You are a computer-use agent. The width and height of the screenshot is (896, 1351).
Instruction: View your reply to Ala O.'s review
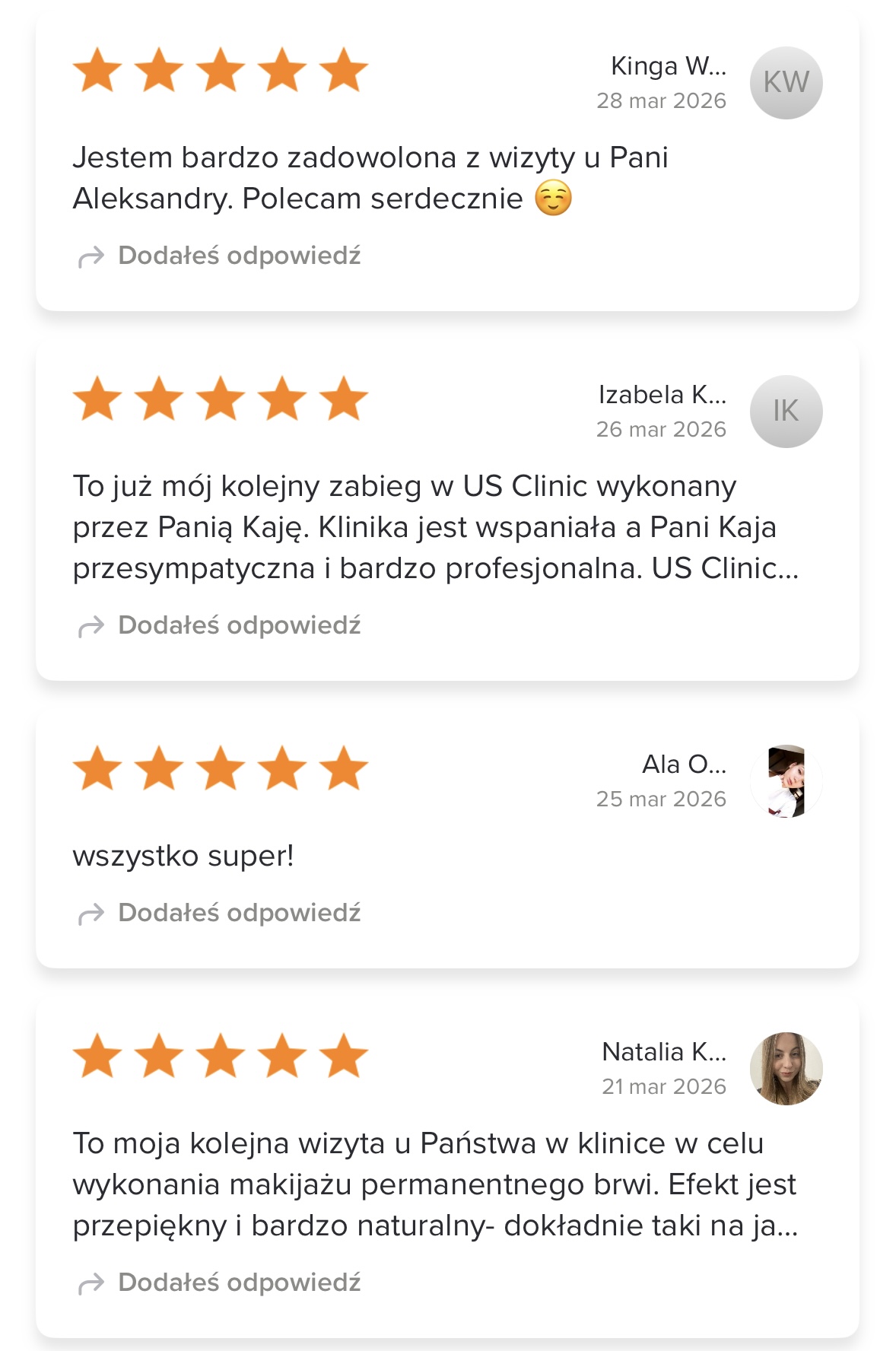click(238, 914)
